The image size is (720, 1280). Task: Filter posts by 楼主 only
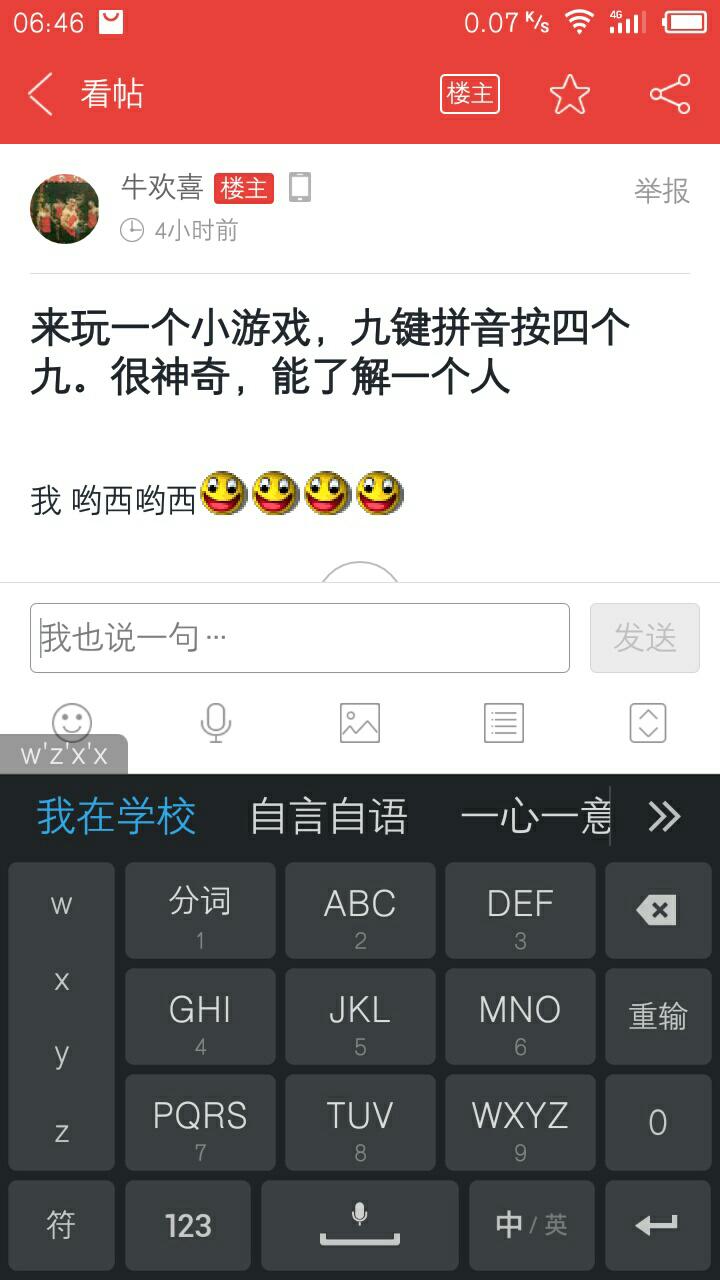point(469,95)
